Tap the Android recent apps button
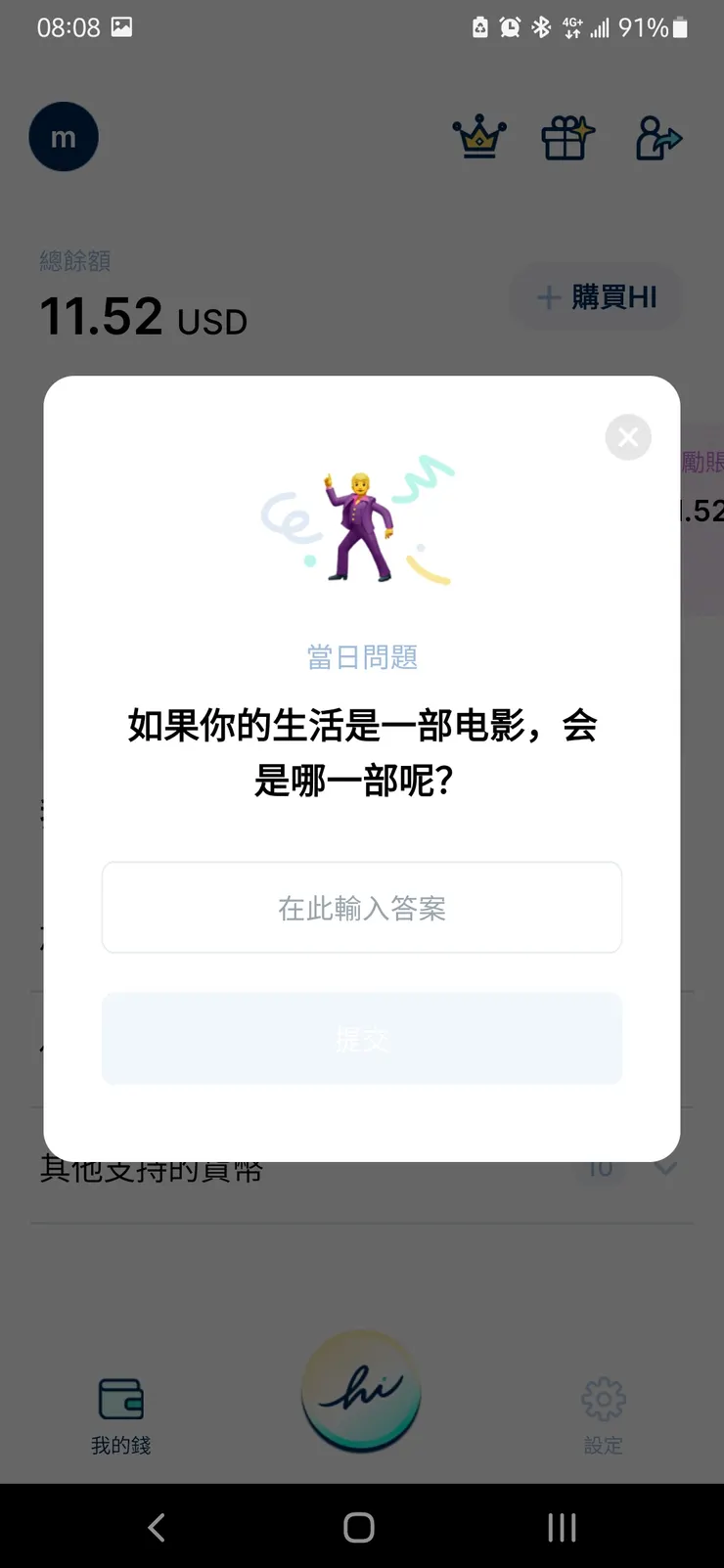Screen dimensions: 724x1568 tap(562, 1526)
